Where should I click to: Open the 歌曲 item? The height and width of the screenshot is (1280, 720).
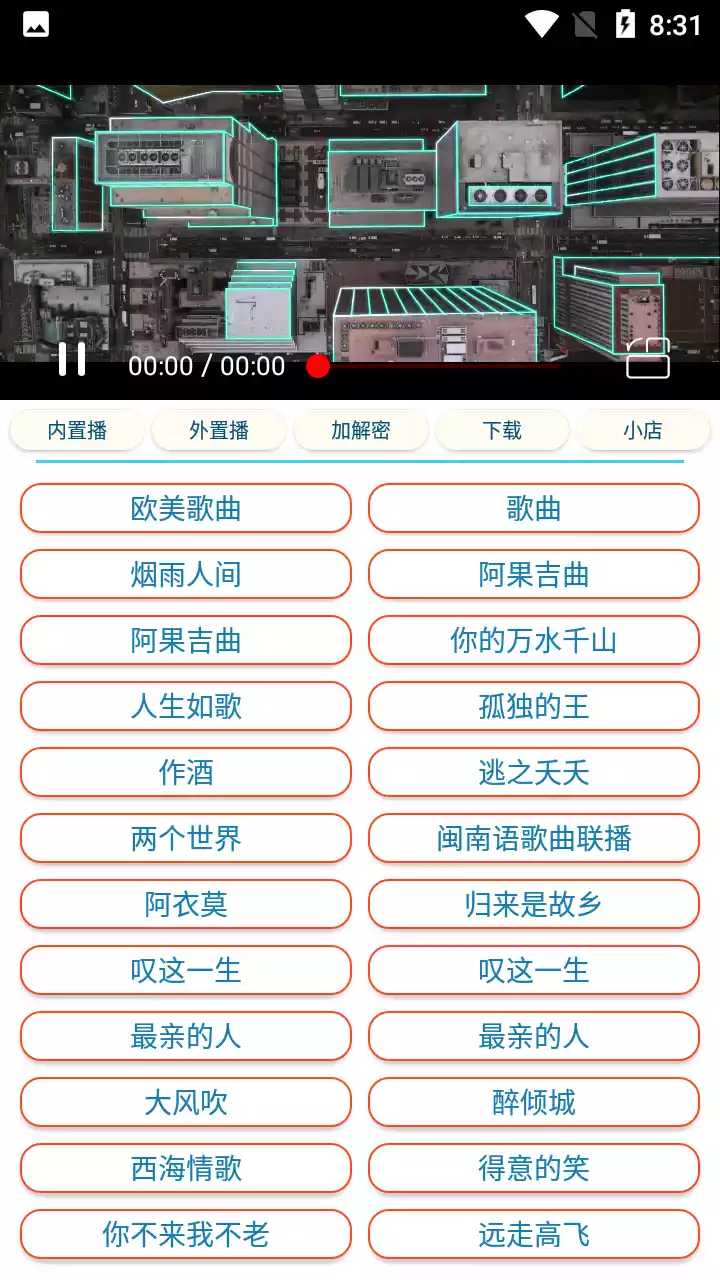pyautogui.click(x=534, y=508)
